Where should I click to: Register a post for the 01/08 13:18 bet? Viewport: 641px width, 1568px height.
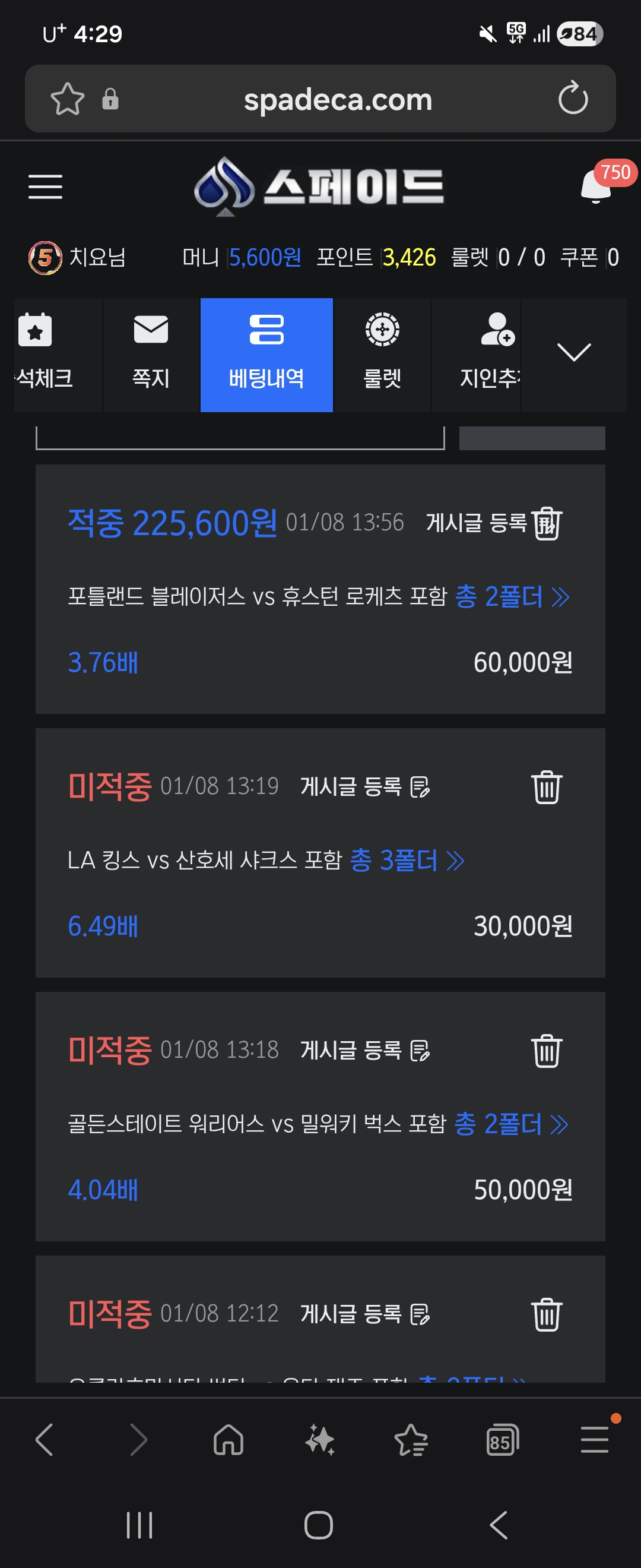[x=365, y=1050]
